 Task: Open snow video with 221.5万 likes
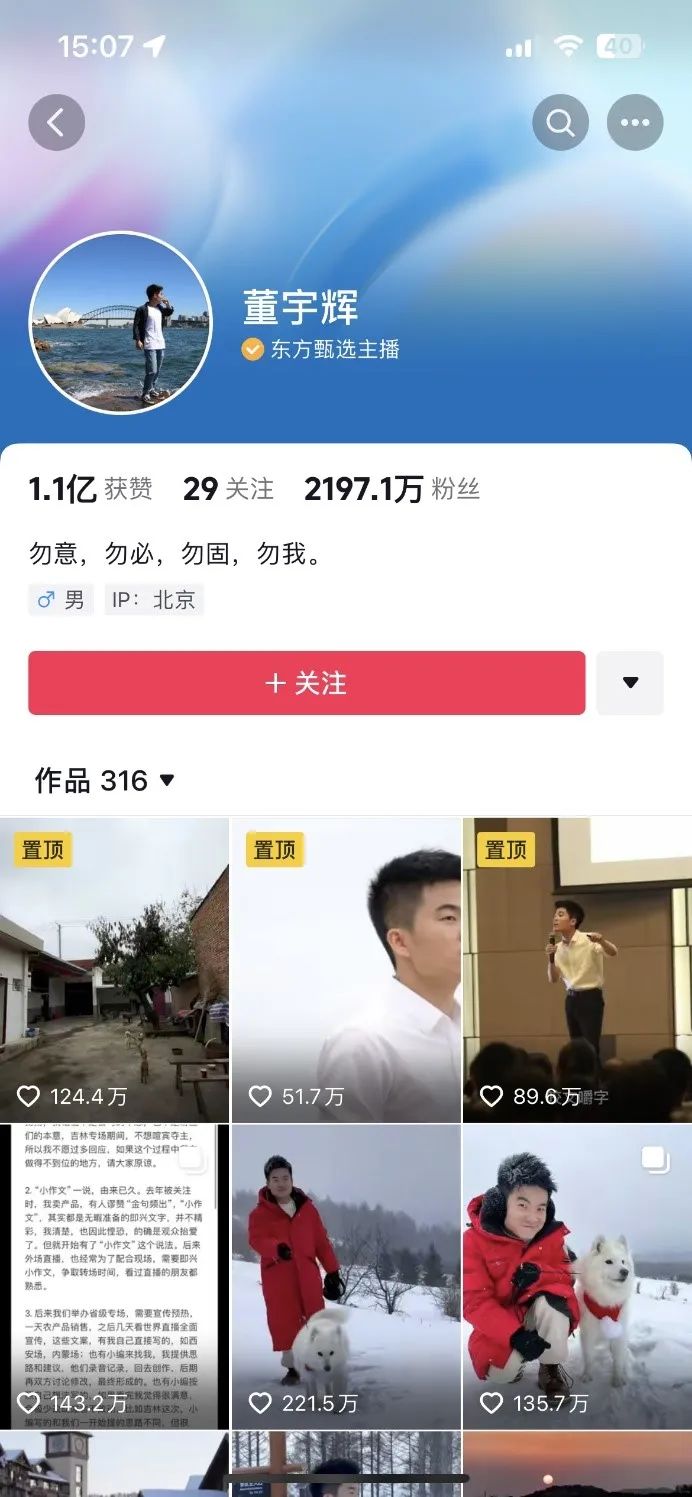346,1276
